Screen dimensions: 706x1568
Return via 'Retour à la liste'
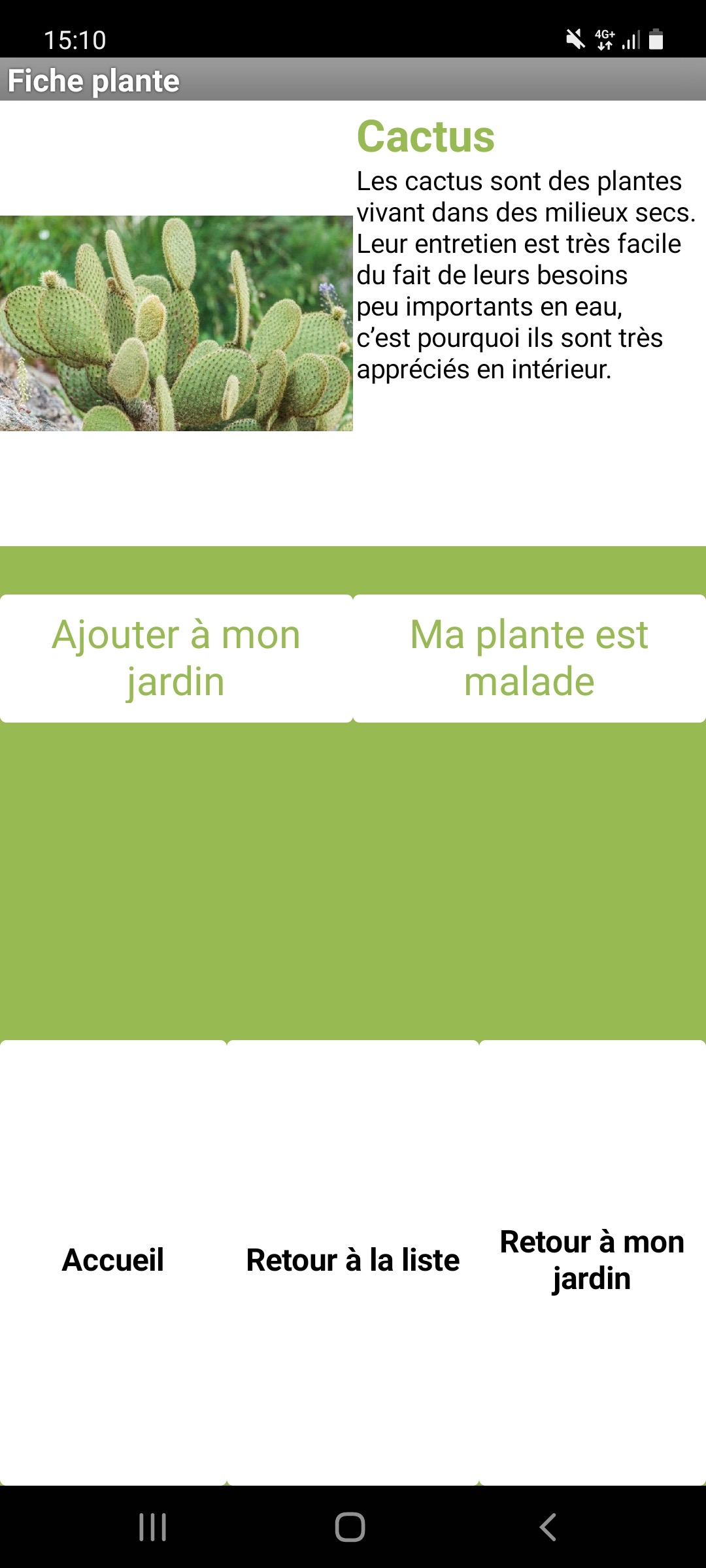tap(352, 1261)
